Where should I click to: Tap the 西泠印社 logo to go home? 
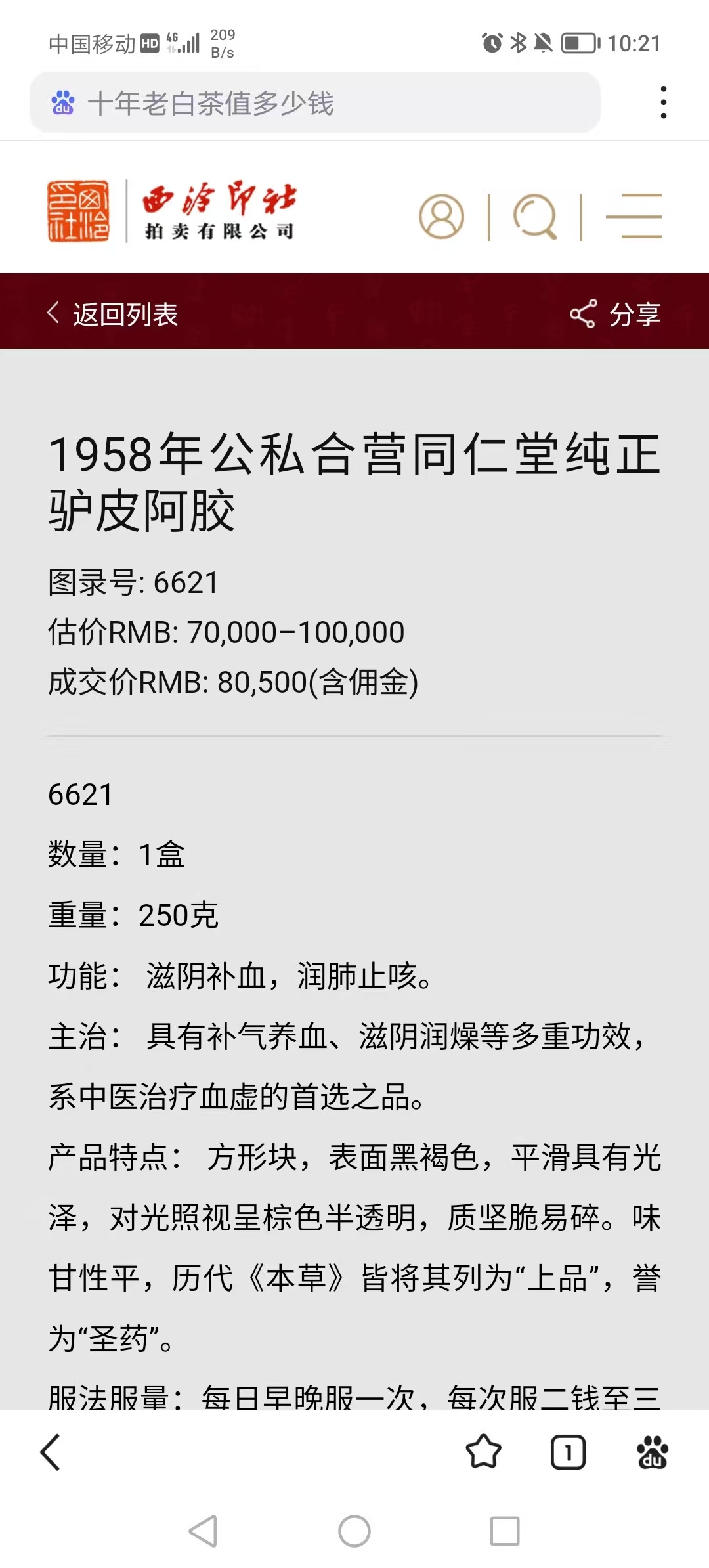tap(171, 211)
